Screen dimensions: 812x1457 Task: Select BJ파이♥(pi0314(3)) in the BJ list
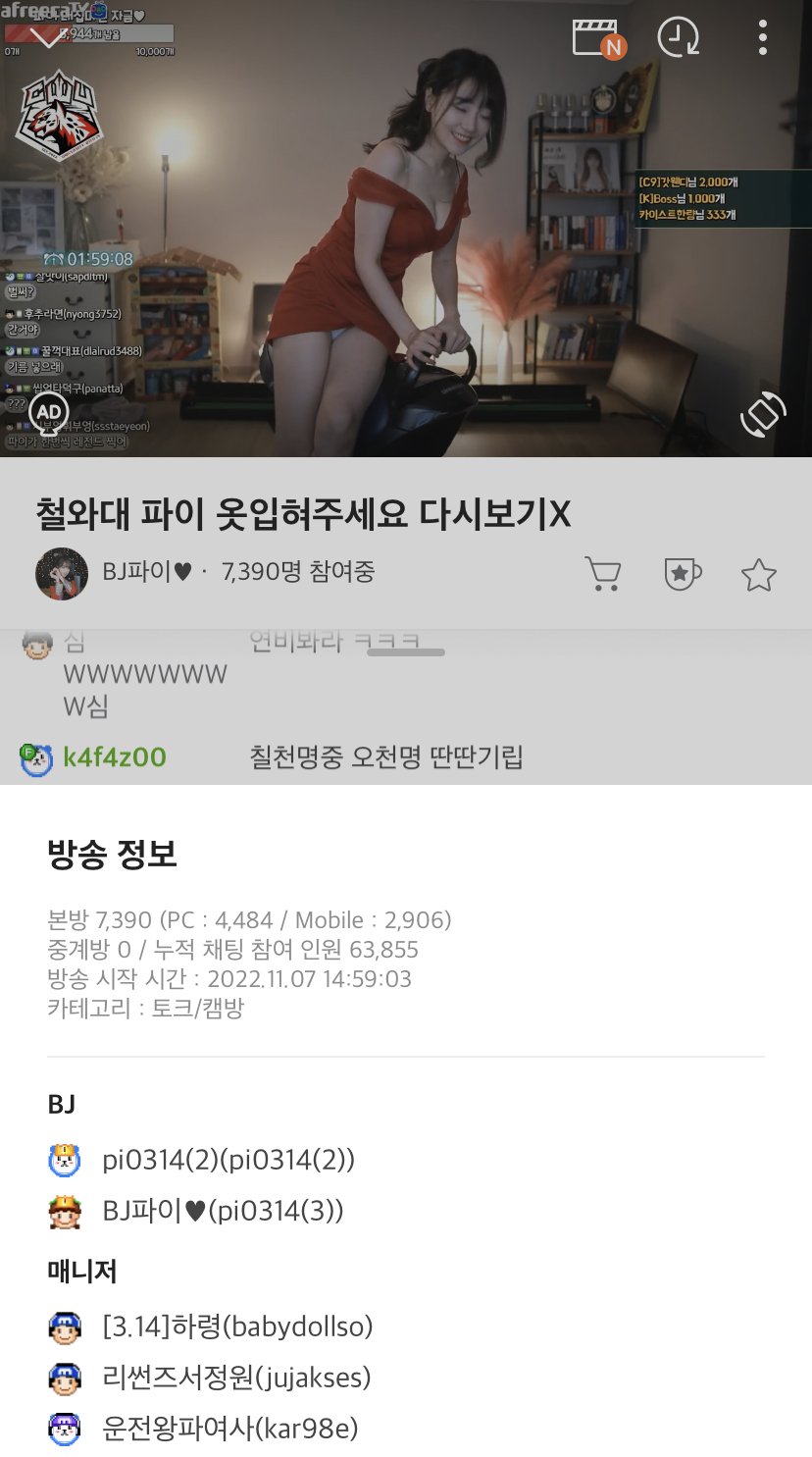click(x=223, y=1211)
